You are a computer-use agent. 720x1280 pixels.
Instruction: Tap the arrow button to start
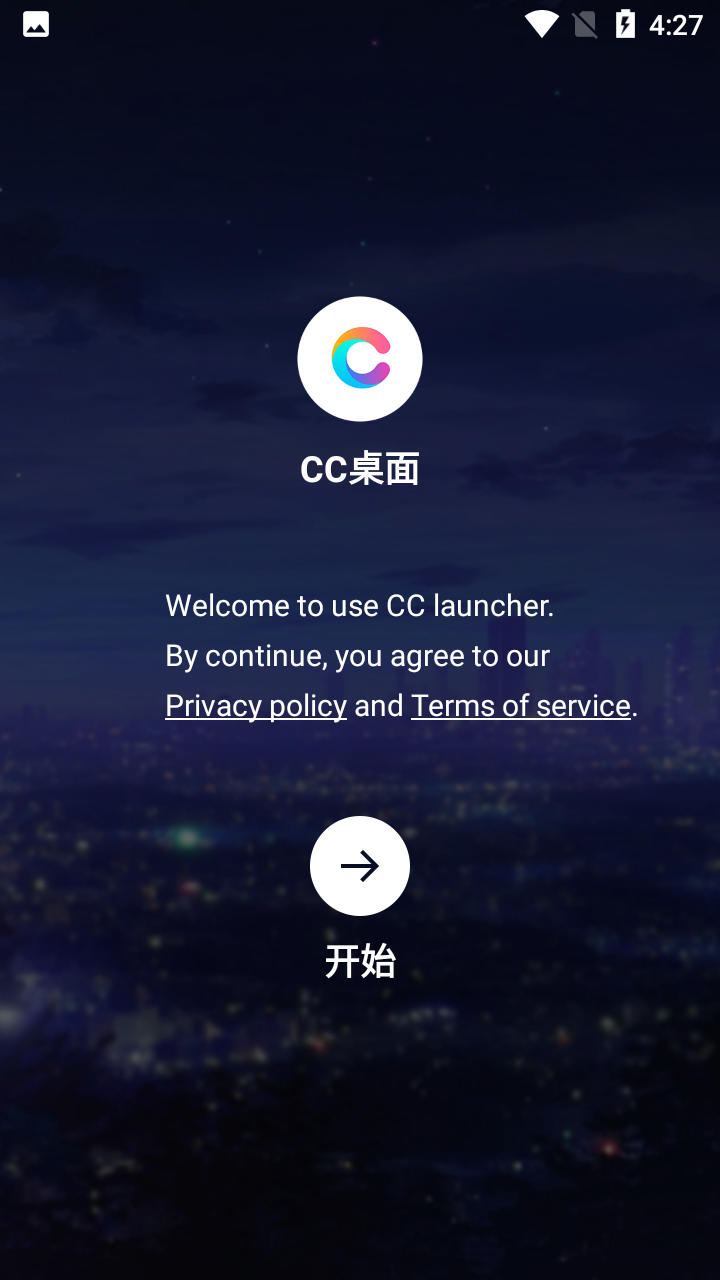[360, 866]
